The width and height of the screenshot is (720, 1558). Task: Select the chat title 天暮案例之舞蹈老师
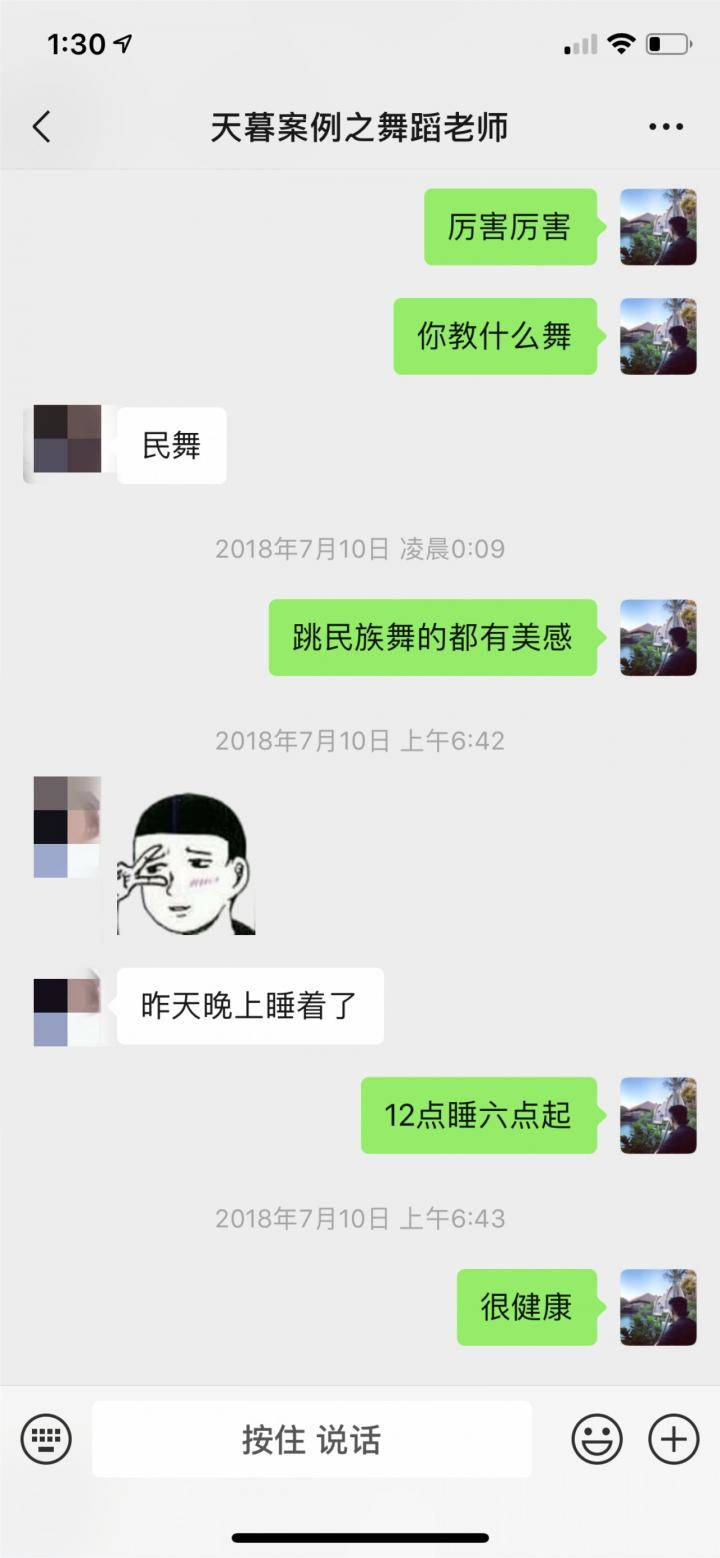[x=360, y=127]
